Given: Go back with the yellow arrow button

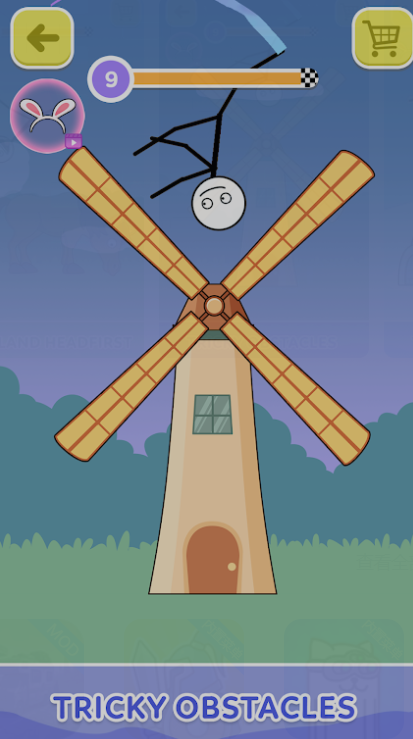Looking at the screenshot, I should (x=42, y=38).
